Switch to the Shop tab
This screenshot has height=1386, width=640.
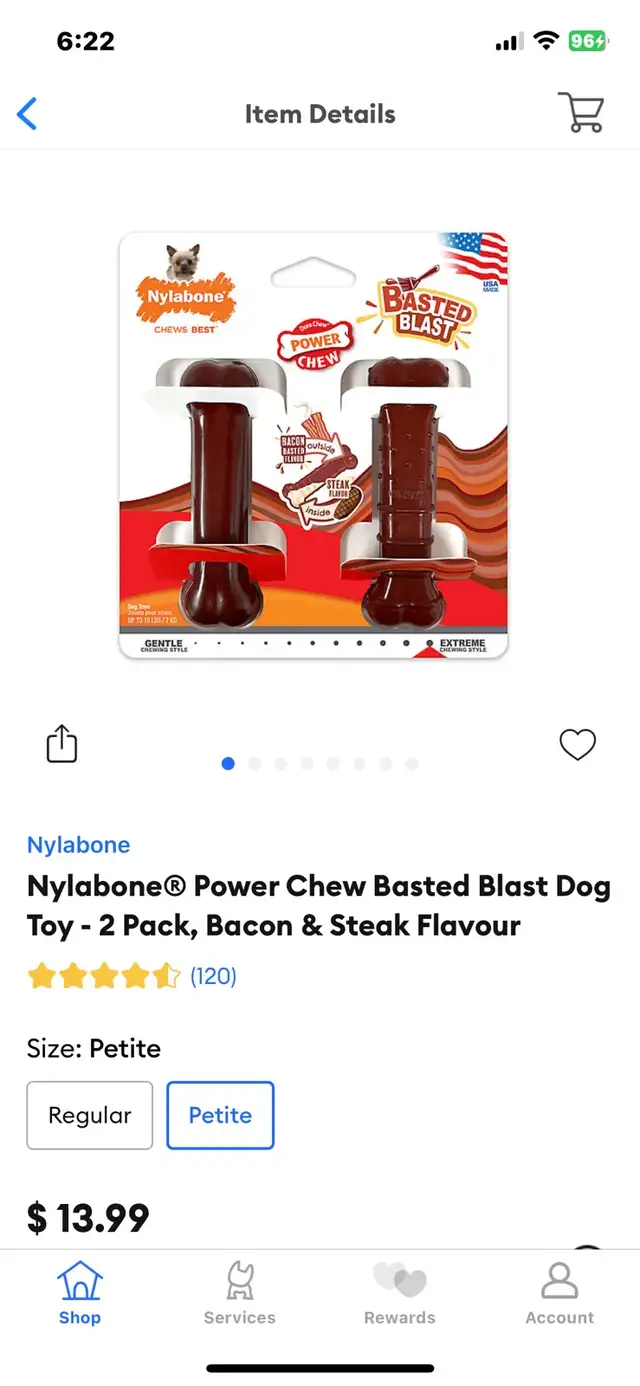(x=80, y=1293)
